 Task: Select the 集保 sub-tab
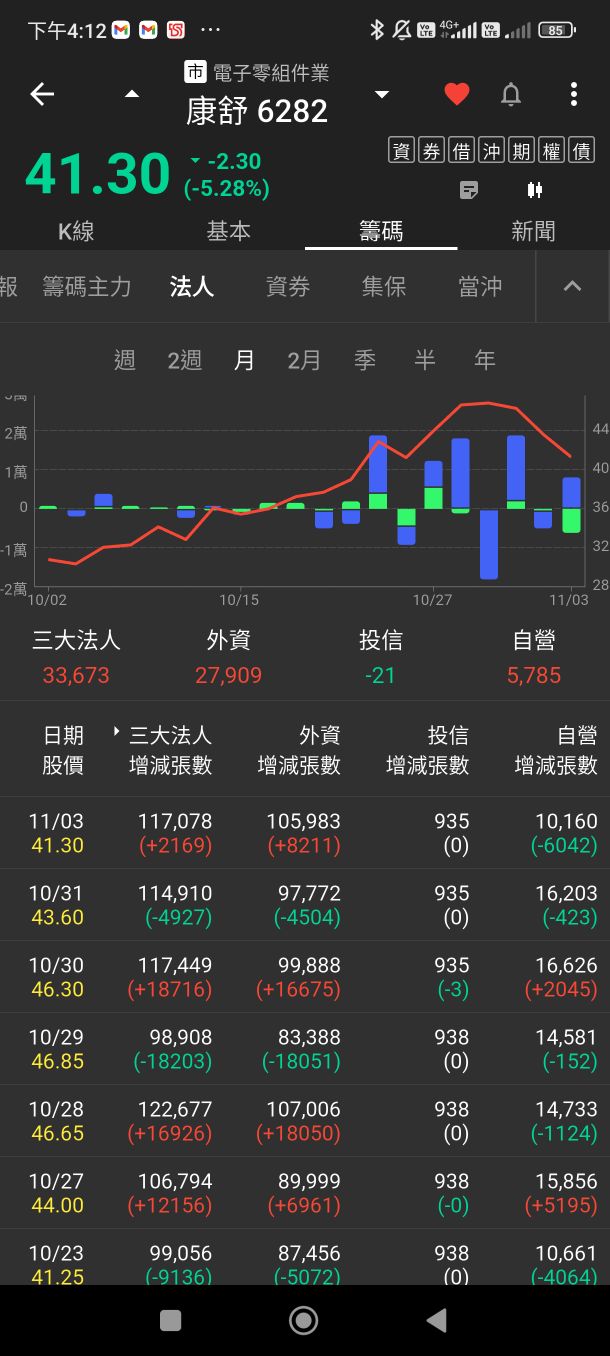[x=384, y=287]
